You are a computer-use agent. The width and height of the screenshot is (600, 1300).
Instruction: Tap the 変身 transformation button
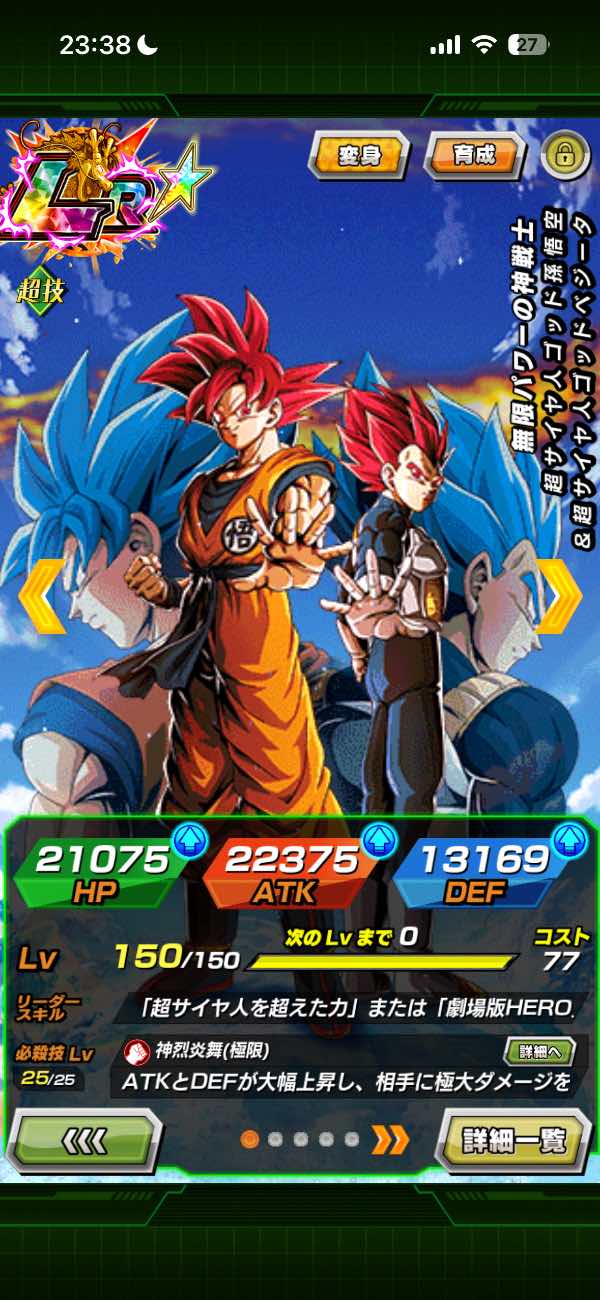point(358,156)
